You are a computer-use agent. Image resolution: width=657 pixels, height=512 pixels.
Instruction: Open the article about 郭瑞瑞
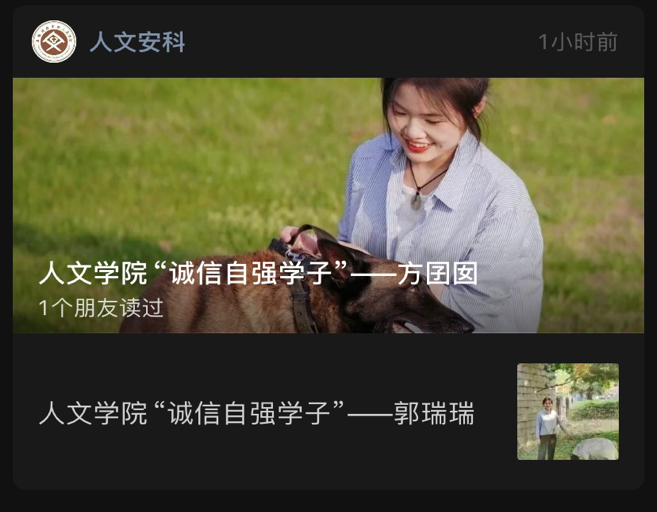coord(256,413)
